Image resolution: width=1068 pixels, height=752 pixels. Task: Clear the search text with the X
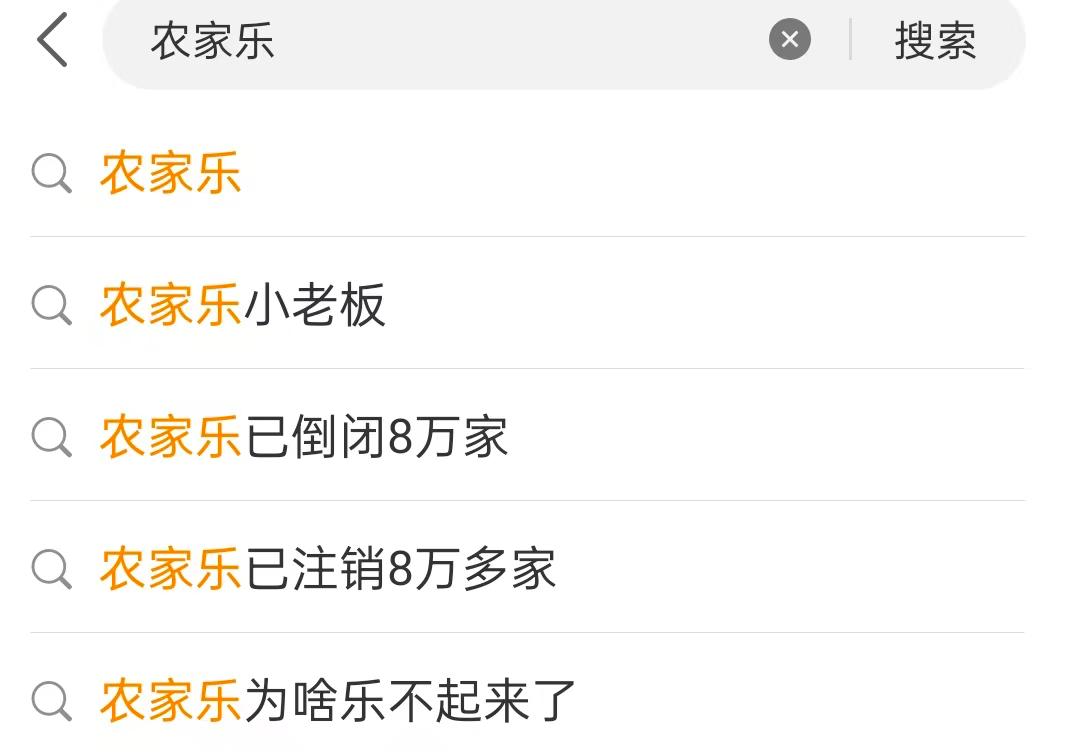(789, 40)
